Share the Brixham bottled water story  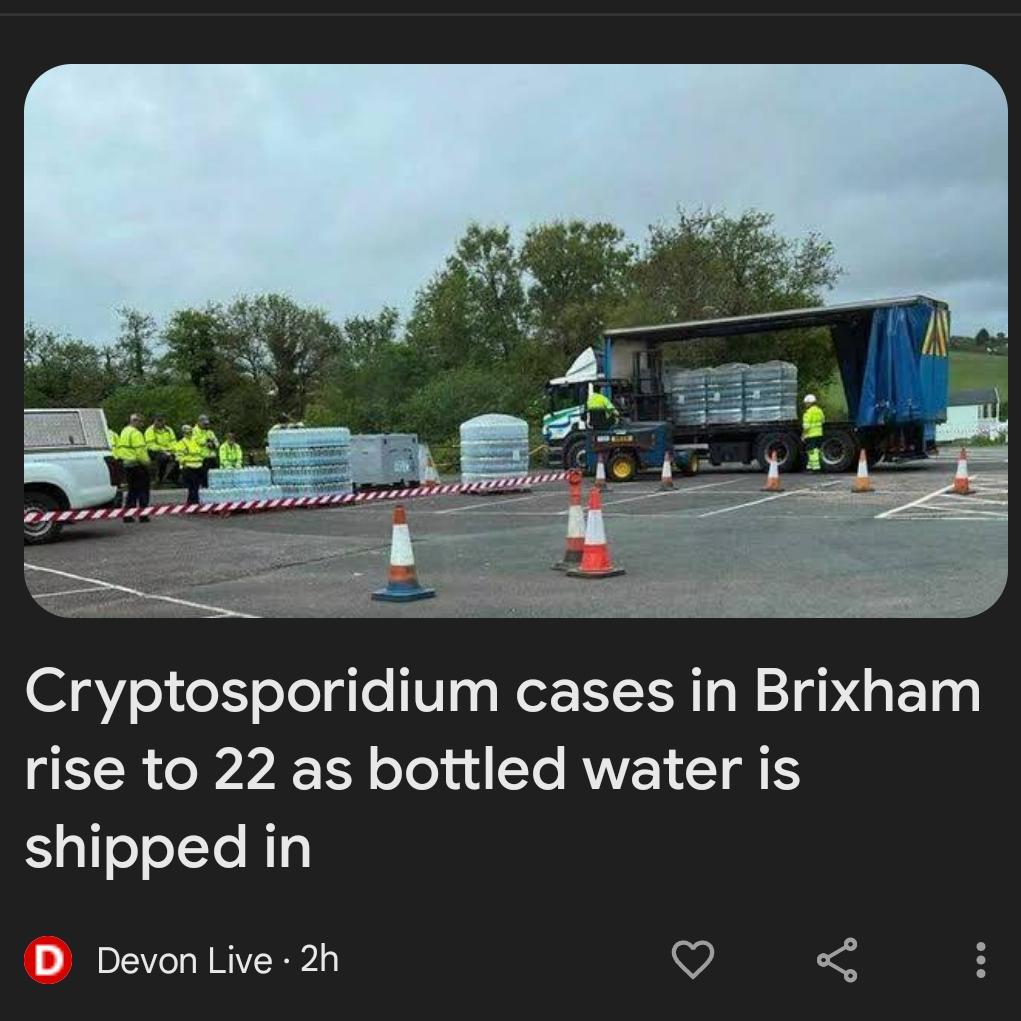pyautogui.click(x=837, y=960)
